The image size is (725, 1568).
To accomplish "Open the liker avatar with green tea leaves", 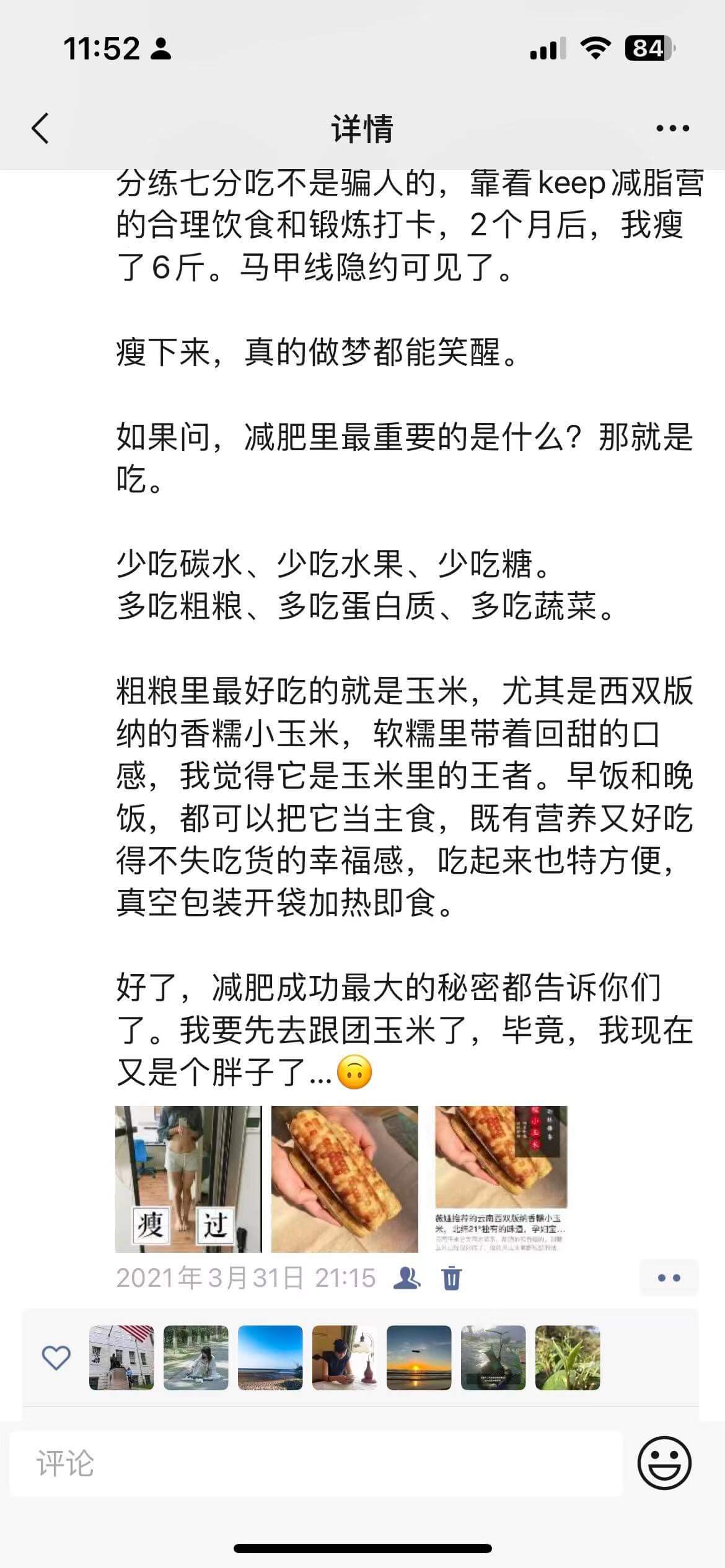I will (x=568, y=1357).
